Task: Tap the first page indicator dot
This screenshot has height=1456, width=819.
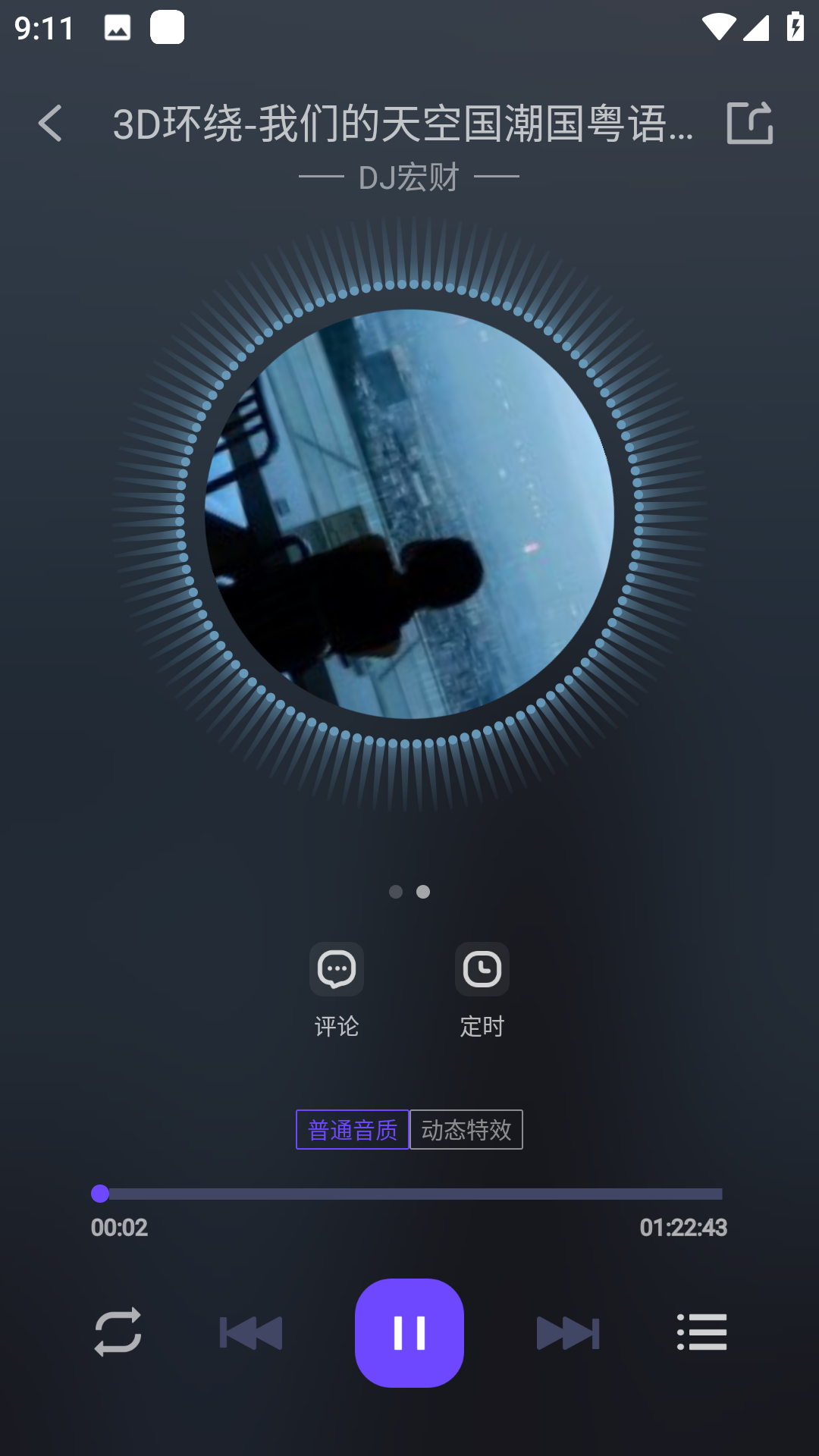Action: [x=396, y=892]
